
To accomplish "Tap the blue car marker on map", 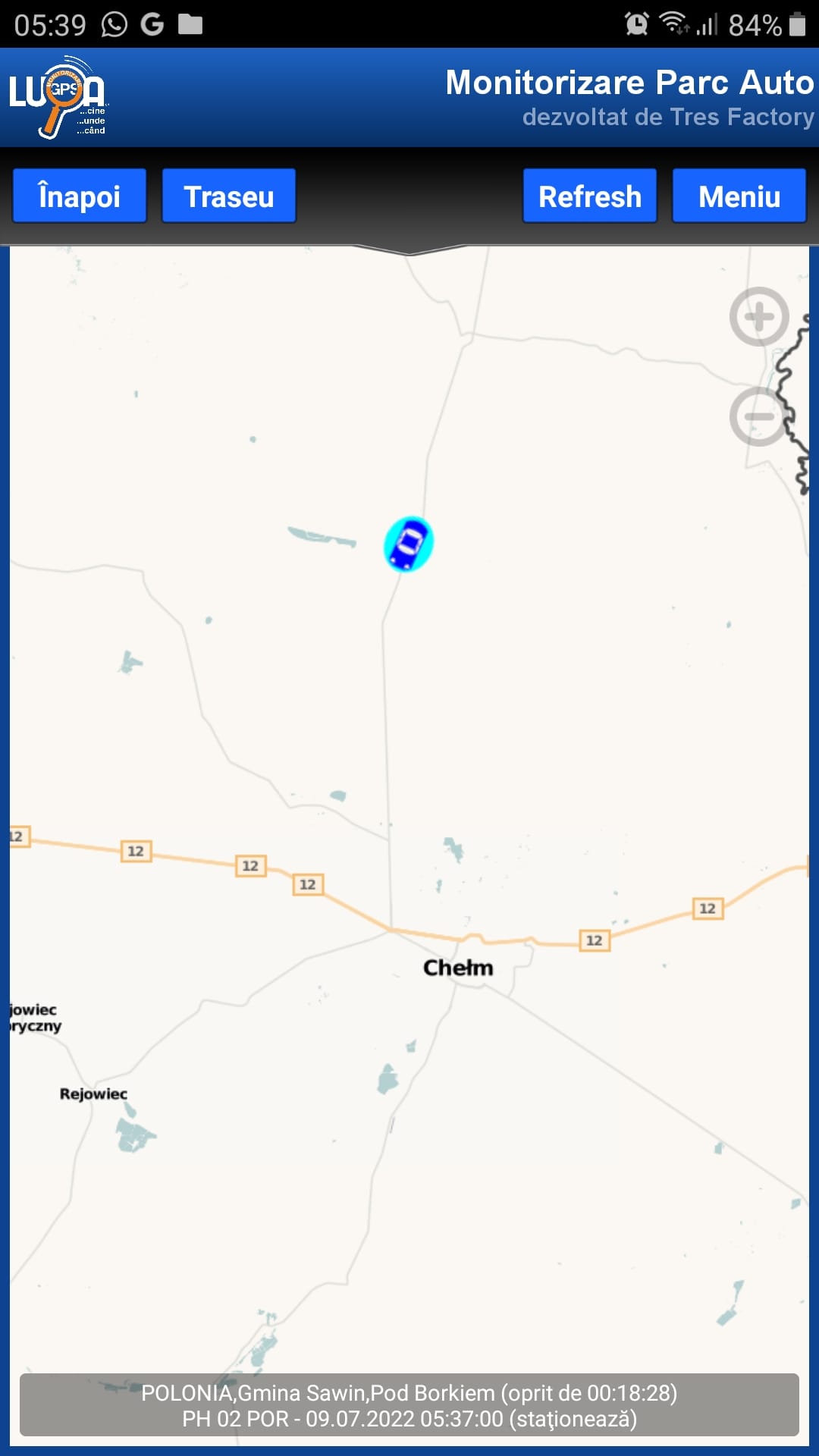I will (x=409, y=544).
